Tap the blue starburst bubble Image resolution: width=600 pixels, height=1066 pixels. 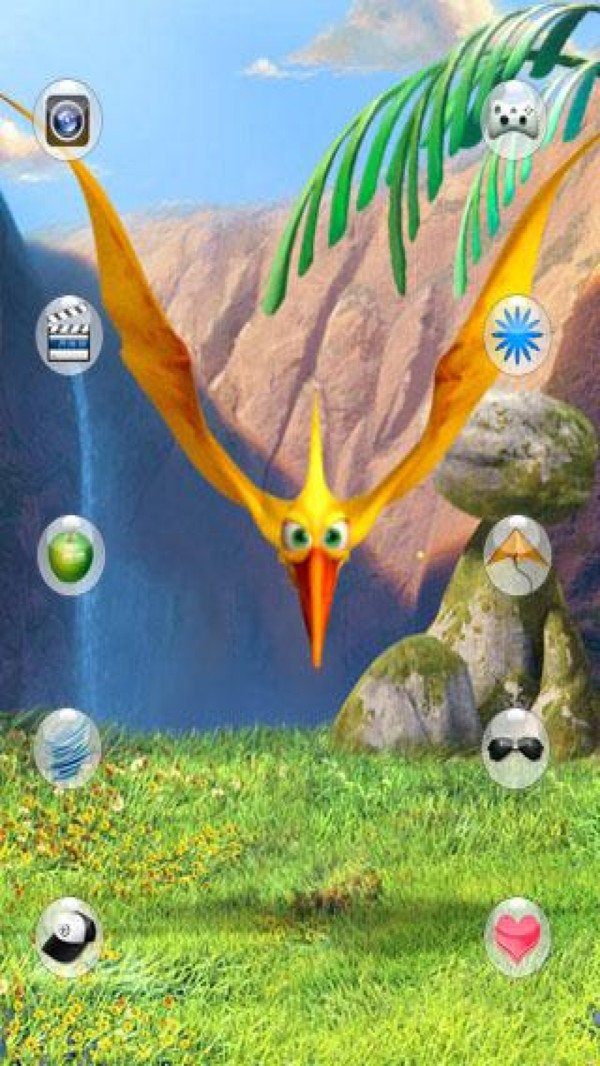517,334
